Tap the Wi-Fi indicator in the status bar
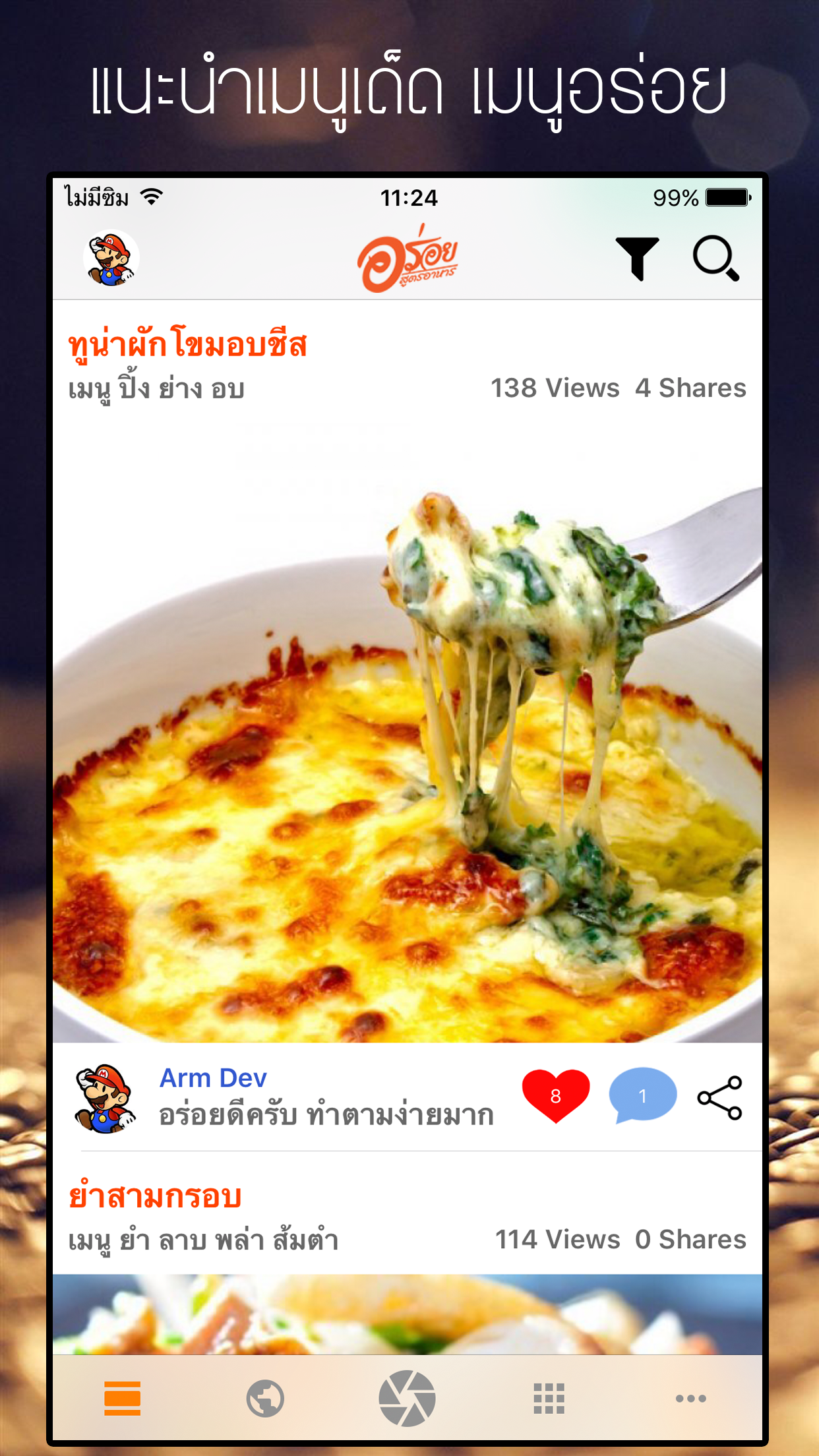The width and height of the screenshot is (819, 1456). [152, 195]
